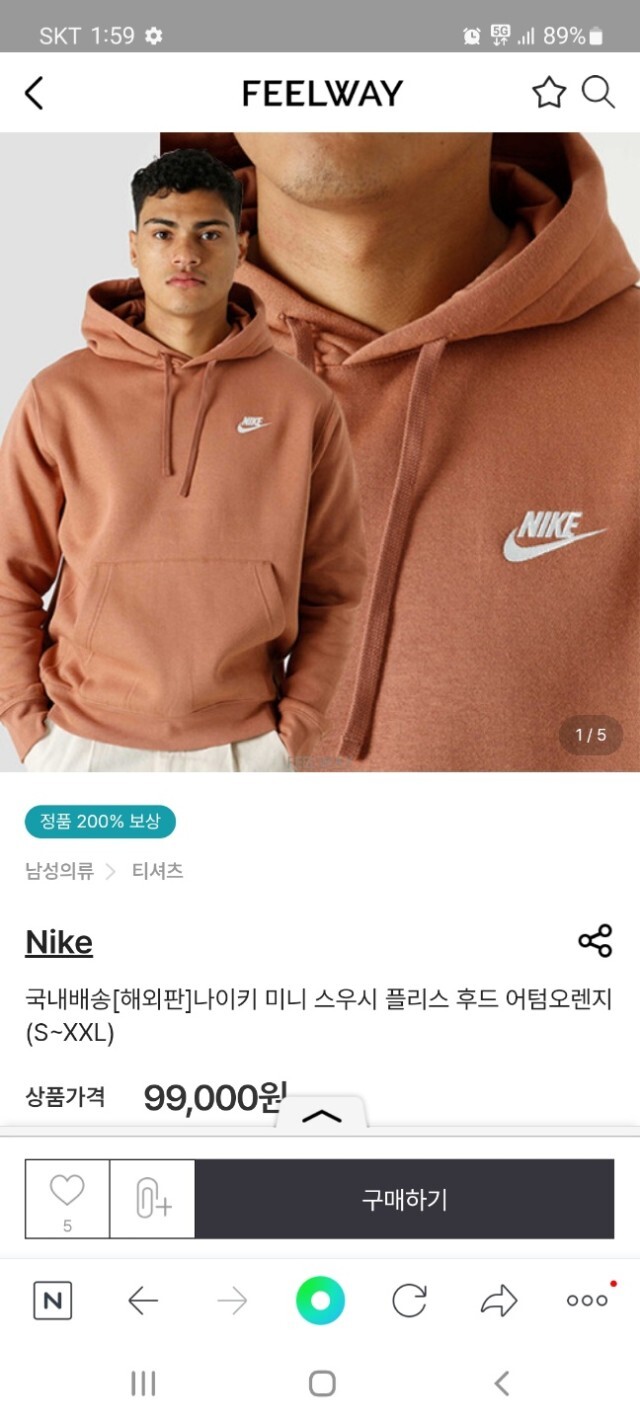Open the 남성의류 category breadcrumb
640x1422 pixels.
coord(59,871)
